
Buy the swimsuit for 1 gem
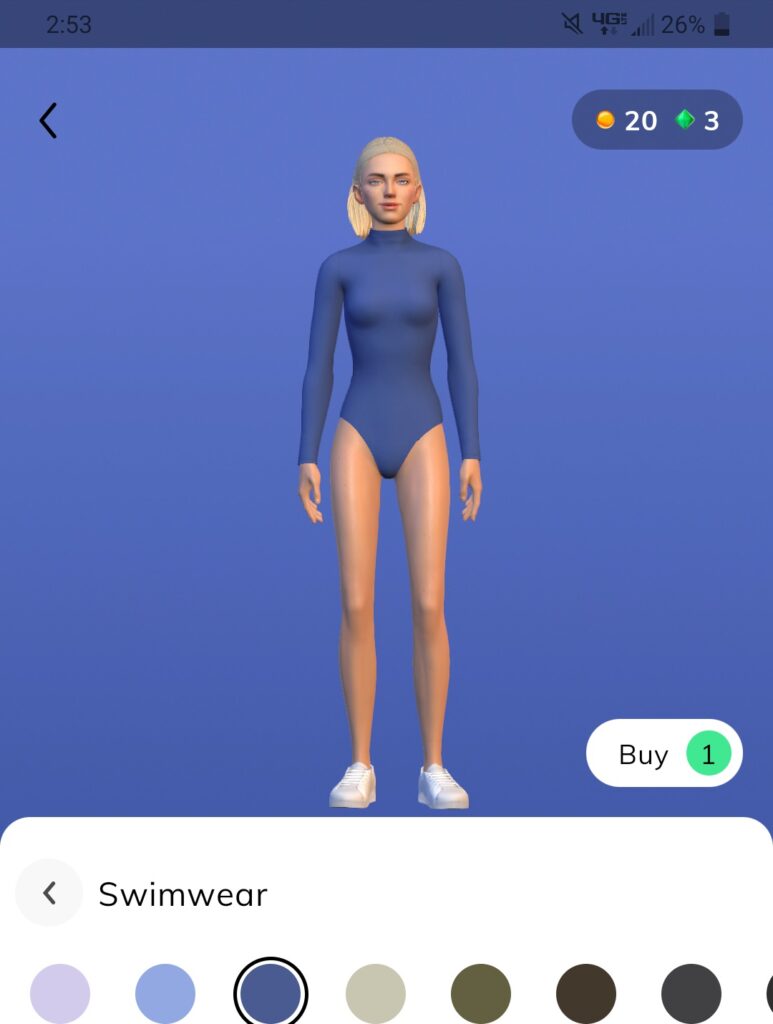tap(664, 754)
